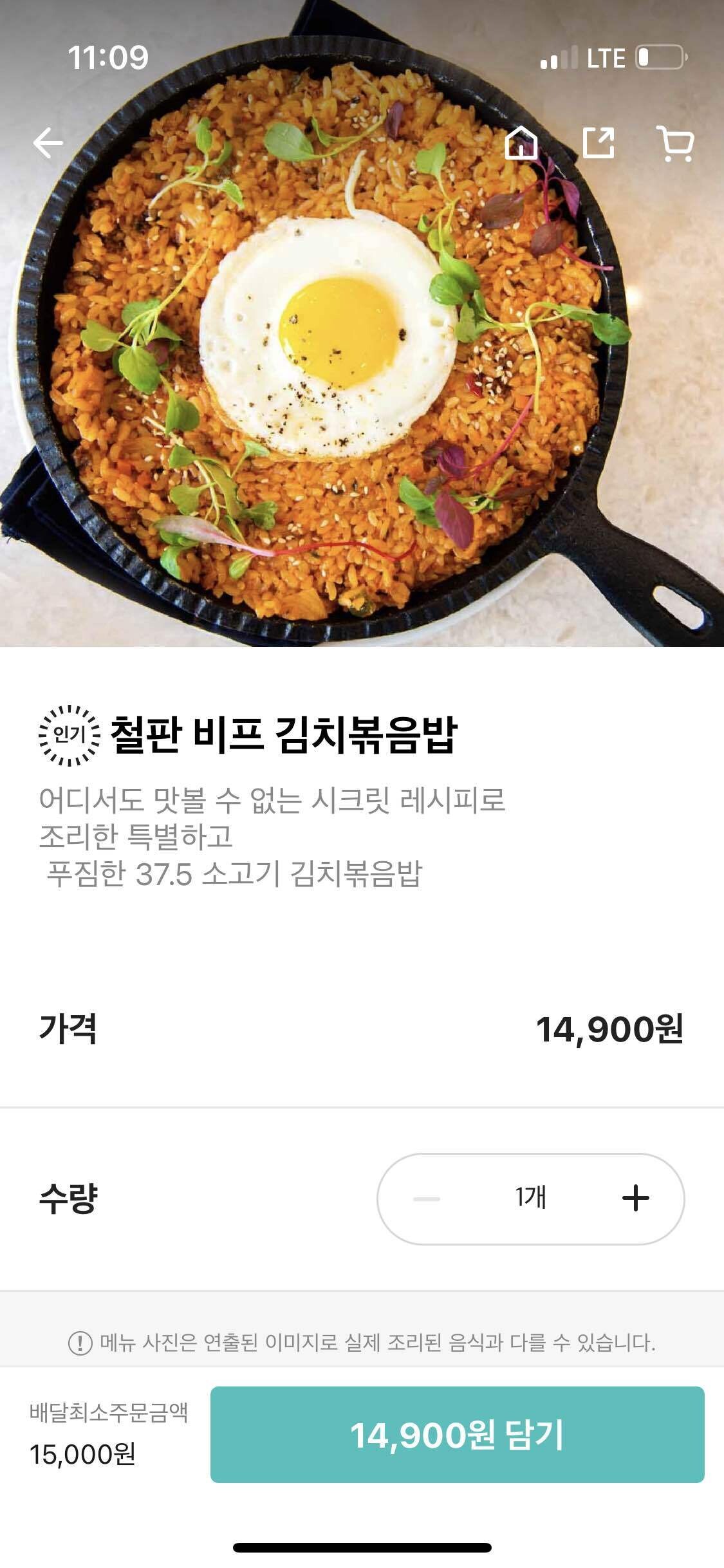Screen dimensions: 724x1568
Task: Open the home icon
Action: 521,143
